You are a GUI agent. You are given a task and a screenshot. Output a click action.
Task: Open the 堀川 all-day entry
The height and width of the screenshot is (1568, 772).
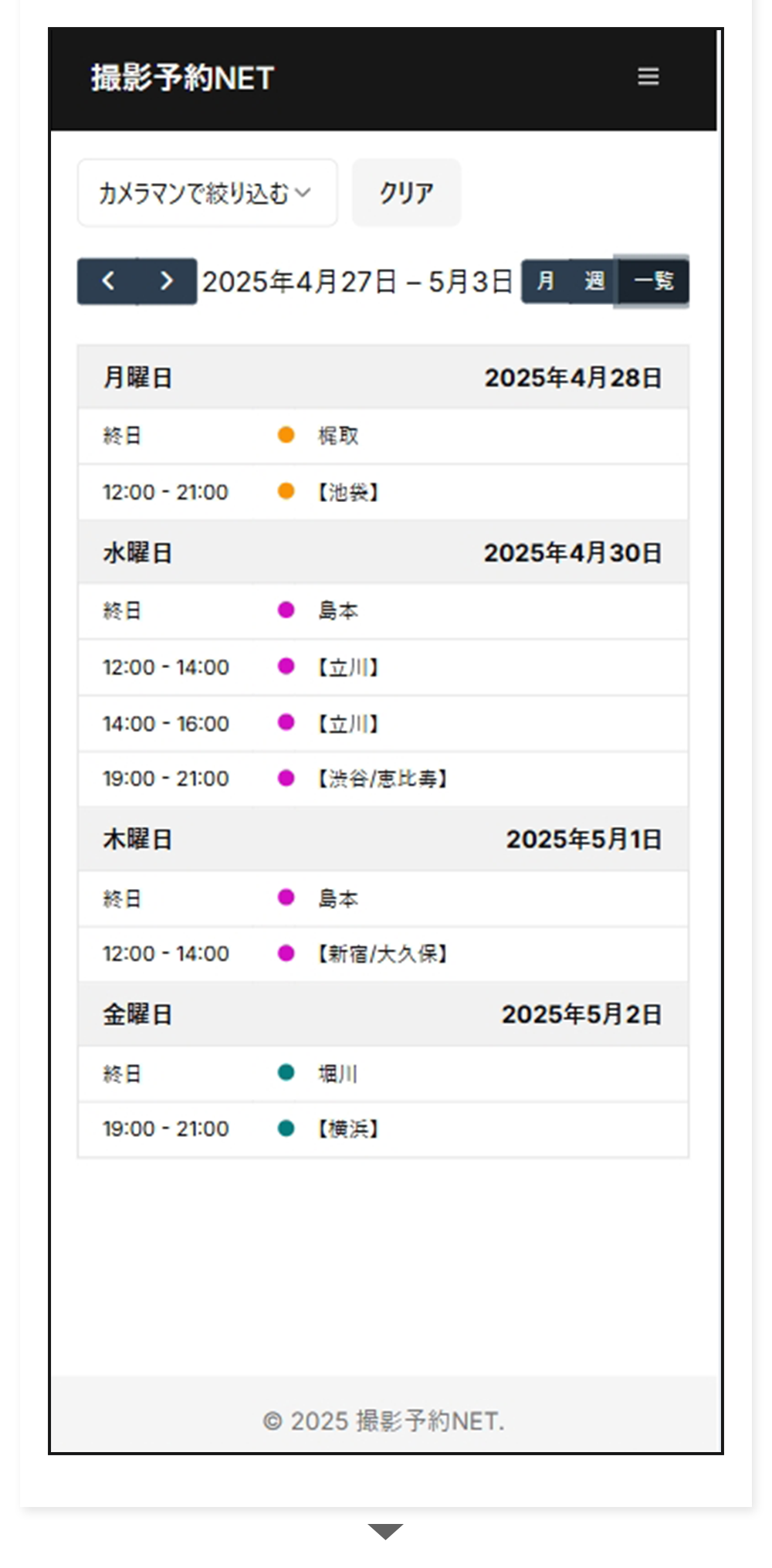pos(383,1074)
